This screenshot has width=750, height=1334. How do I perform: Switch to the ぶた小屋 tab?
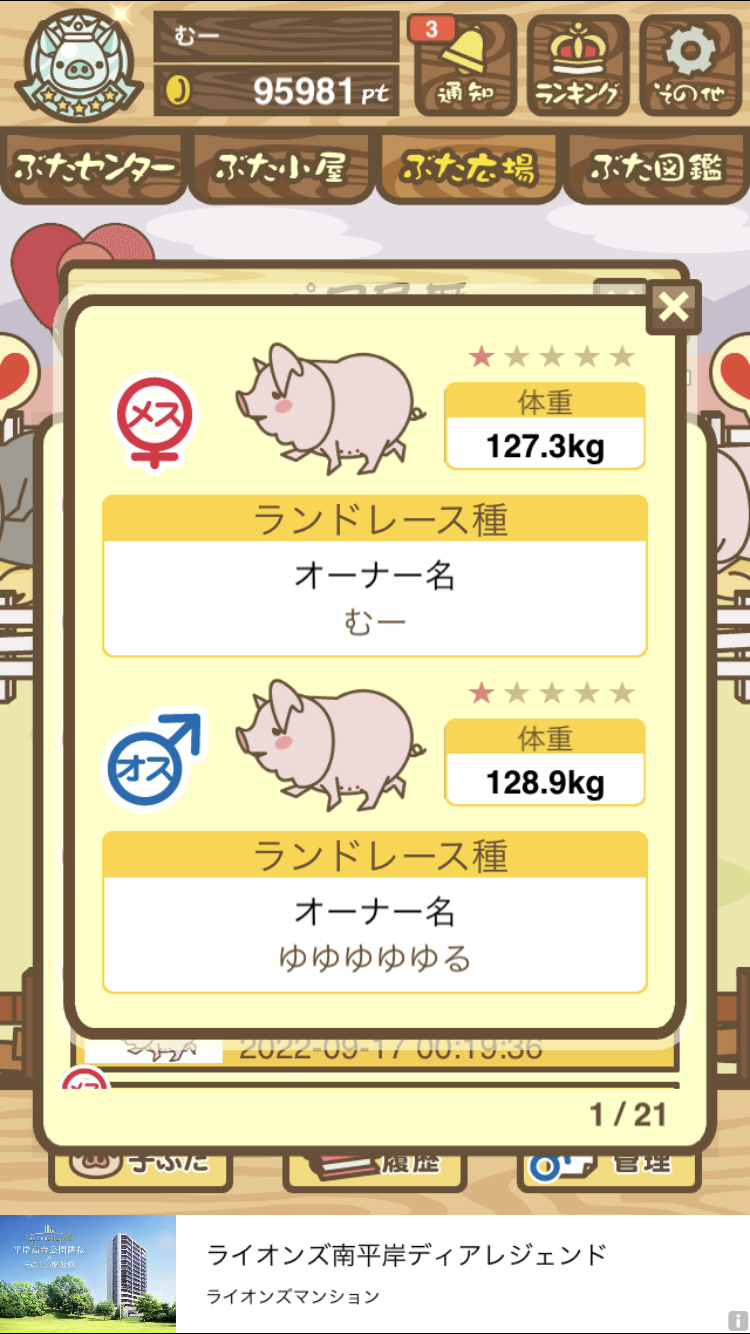click(281, 168)
